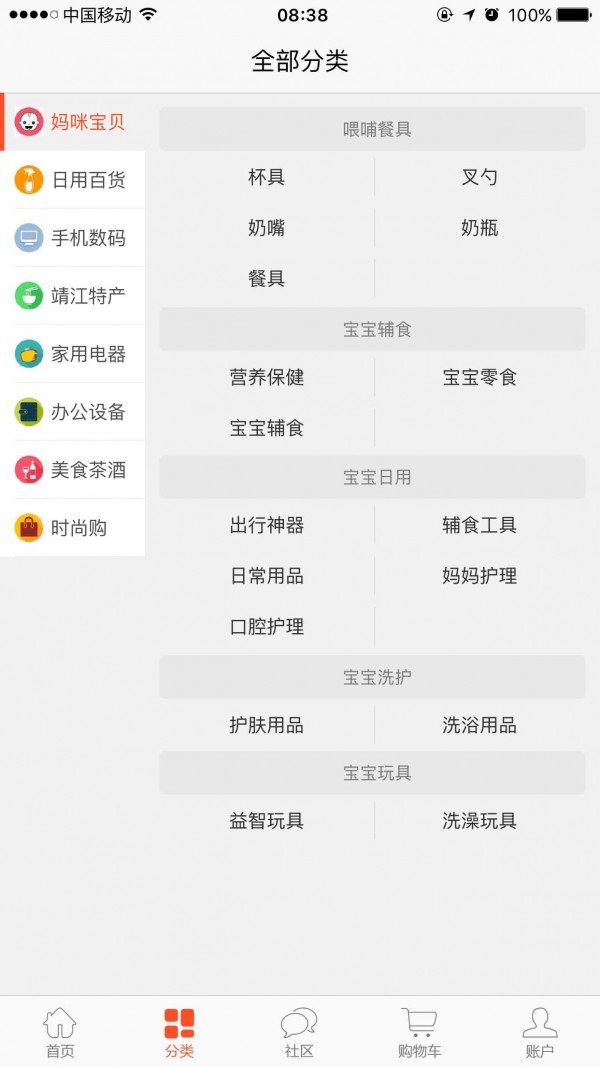Browse the 奶瓶 subcategory
This screenshot has width=600, height=1067.
pyautogui.click(x=479, y=228)
